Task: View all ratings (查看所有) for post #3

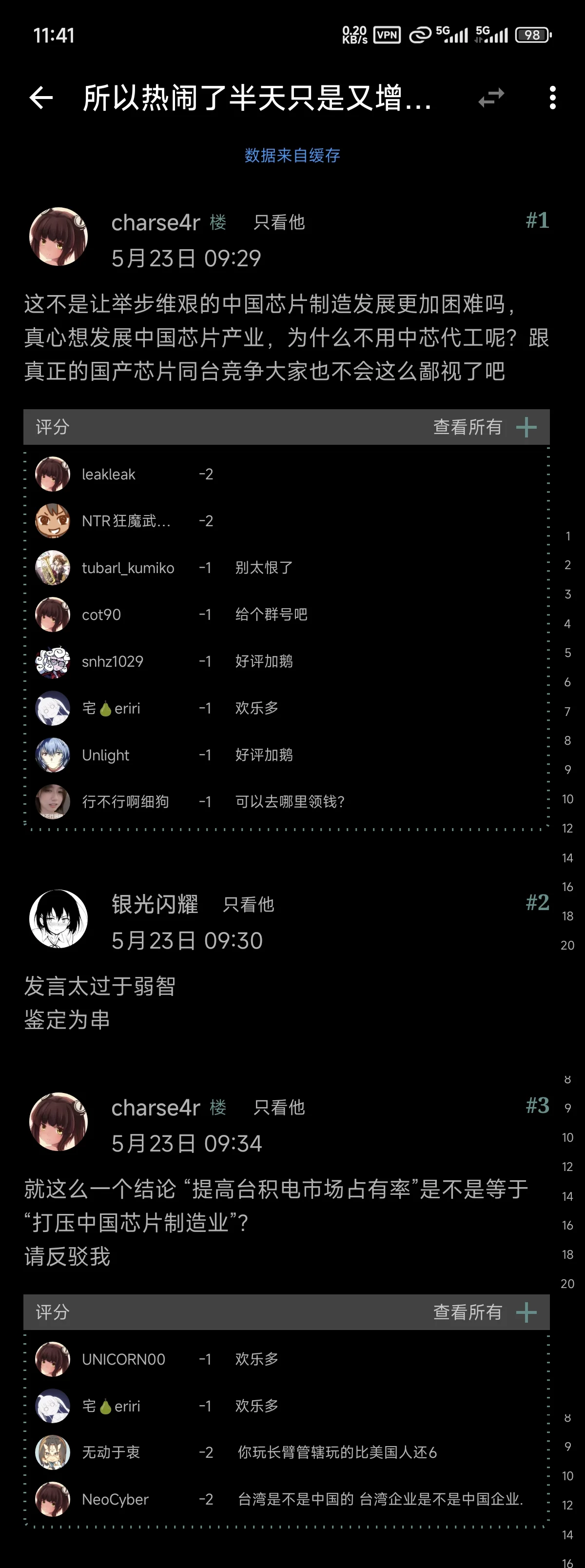Action: tap(467, 1312)
